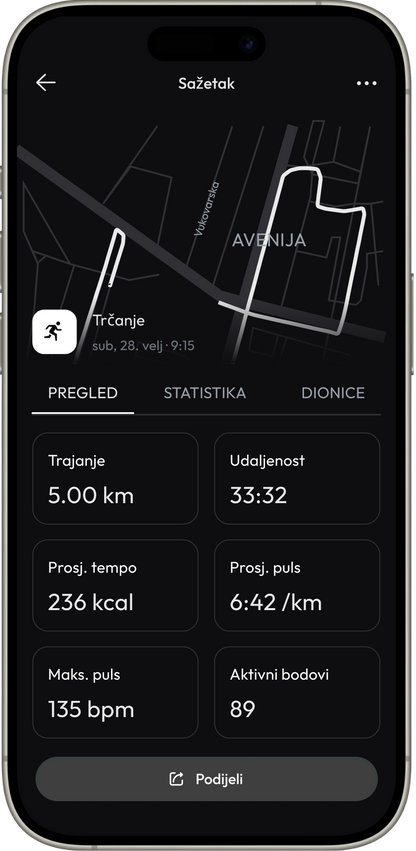The width and height of the screenshot is (416, 851).
Task: Go back using the arrow icon
Action: tap(46, 83)
